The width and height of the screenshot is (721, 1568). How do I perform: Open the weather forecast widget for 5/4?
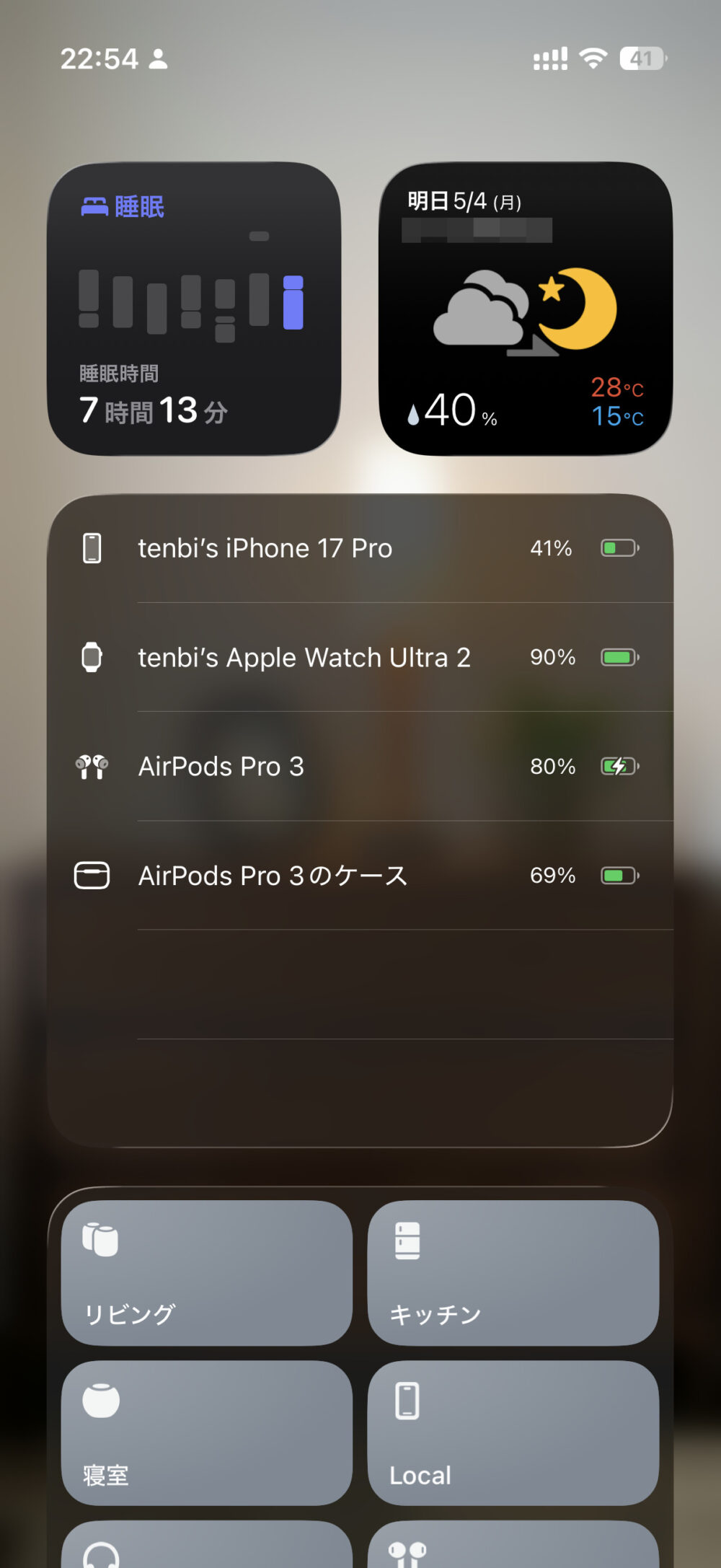click(x=526, y=309)
